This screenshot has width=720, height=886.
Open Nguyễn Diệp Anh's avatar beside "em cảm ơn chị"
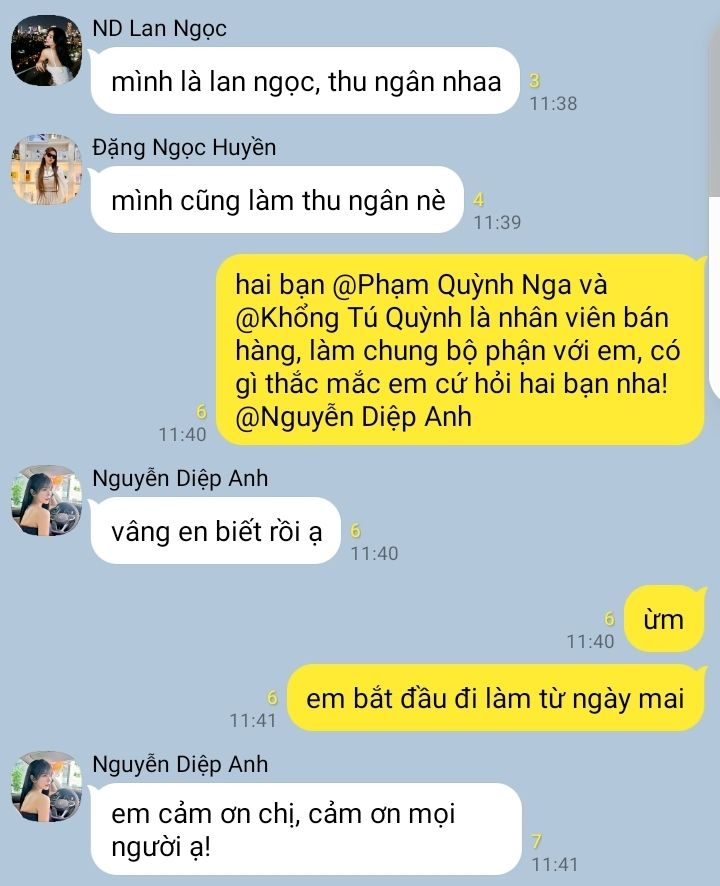(46, 787)
